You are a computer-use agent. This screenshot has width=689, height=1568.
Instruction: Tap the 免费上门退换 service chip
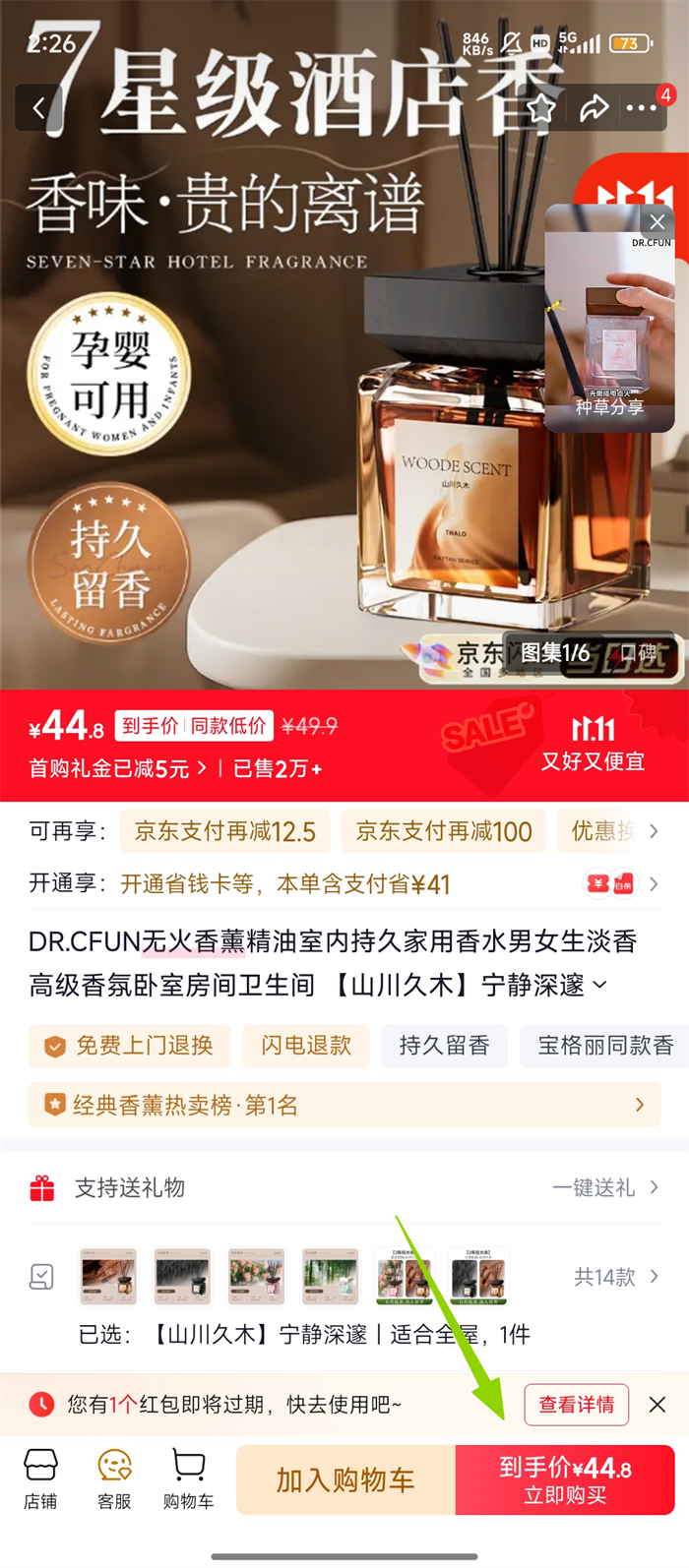coord(130,1046)
